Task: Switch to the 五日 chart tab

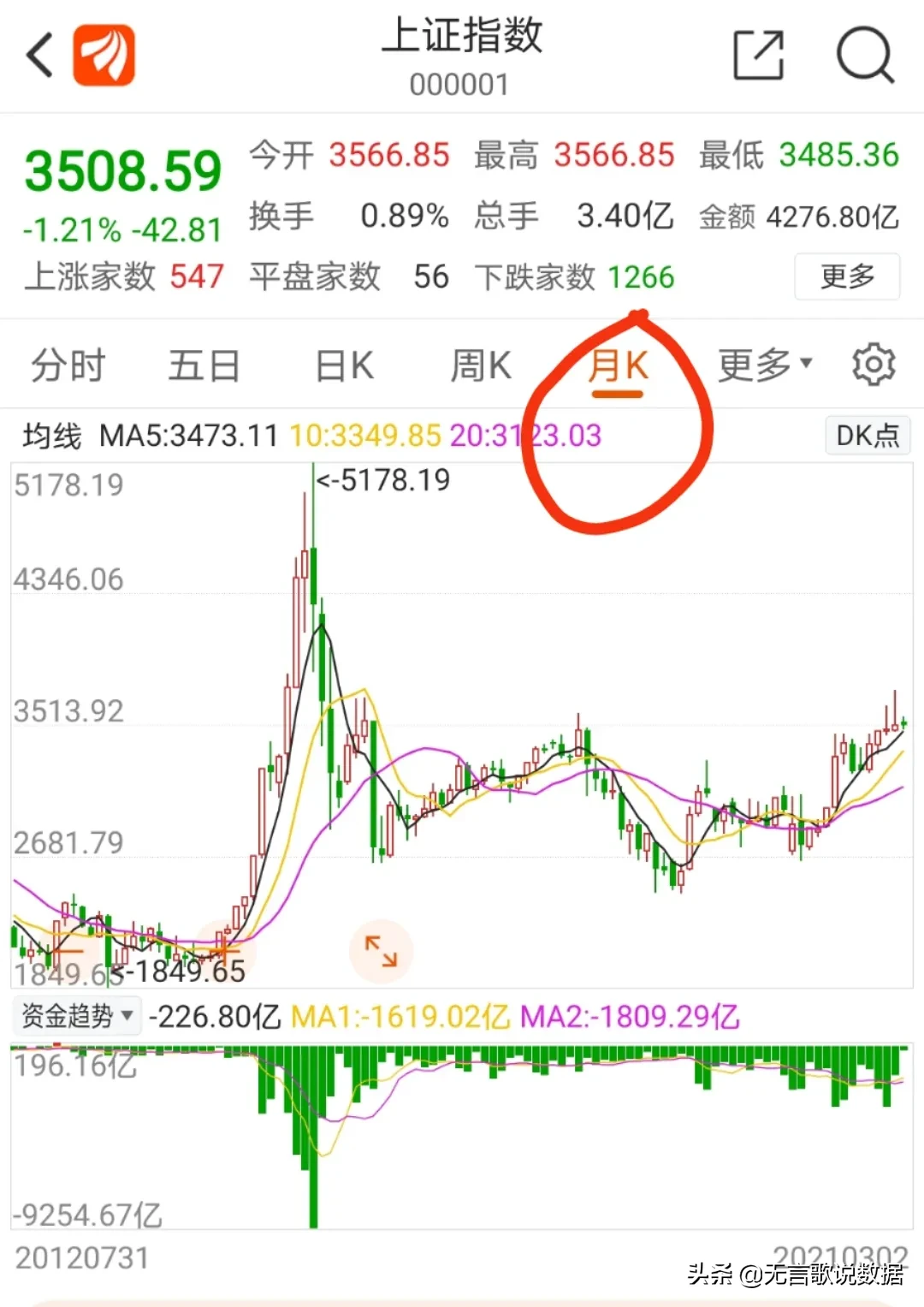Action: (x=204, y=366)
